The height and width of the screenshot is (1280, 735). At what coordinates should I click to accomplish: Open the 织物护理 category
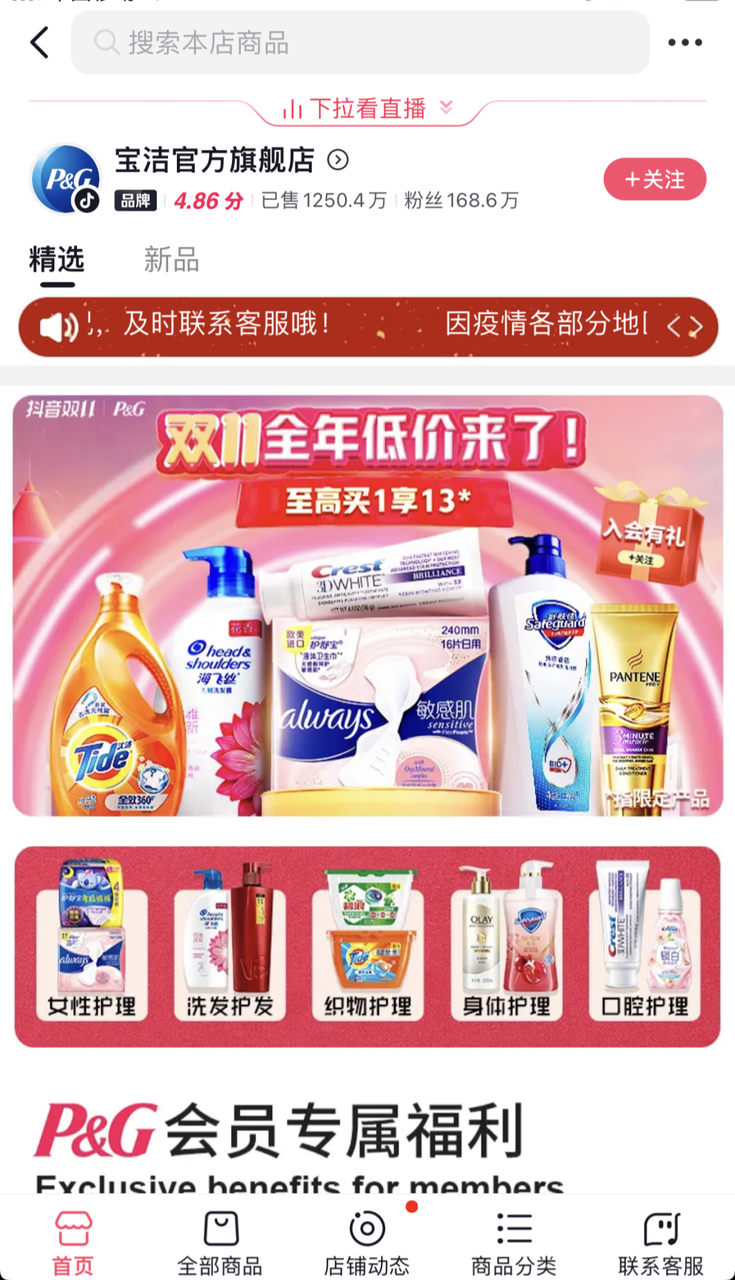pos(369,945)
